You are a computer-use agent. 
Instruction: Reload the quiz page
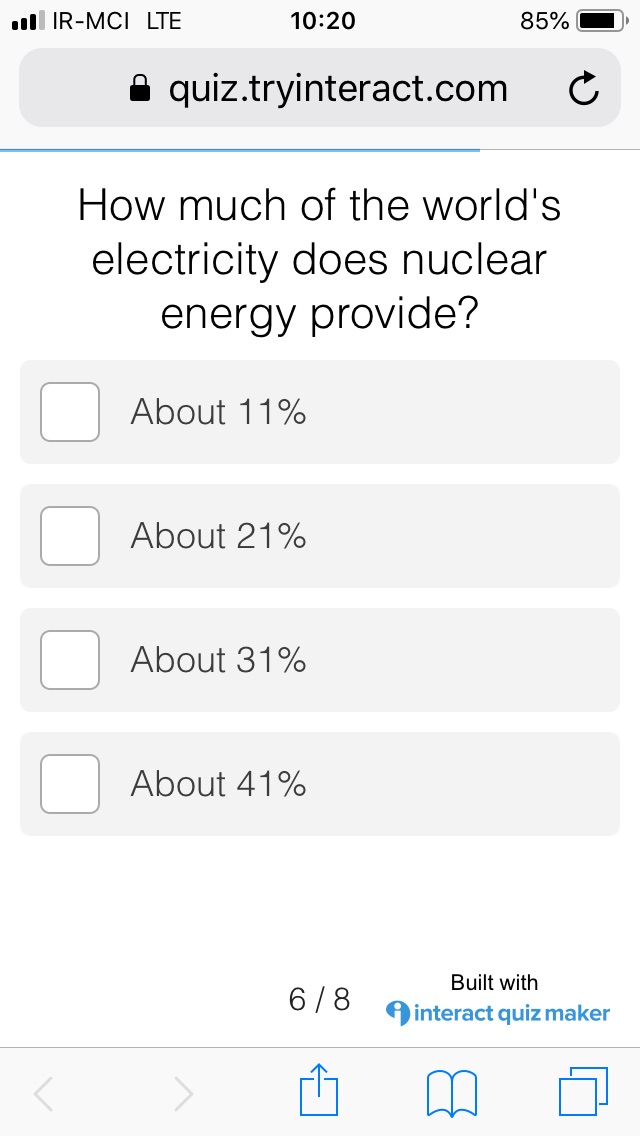tap(583, 89)
